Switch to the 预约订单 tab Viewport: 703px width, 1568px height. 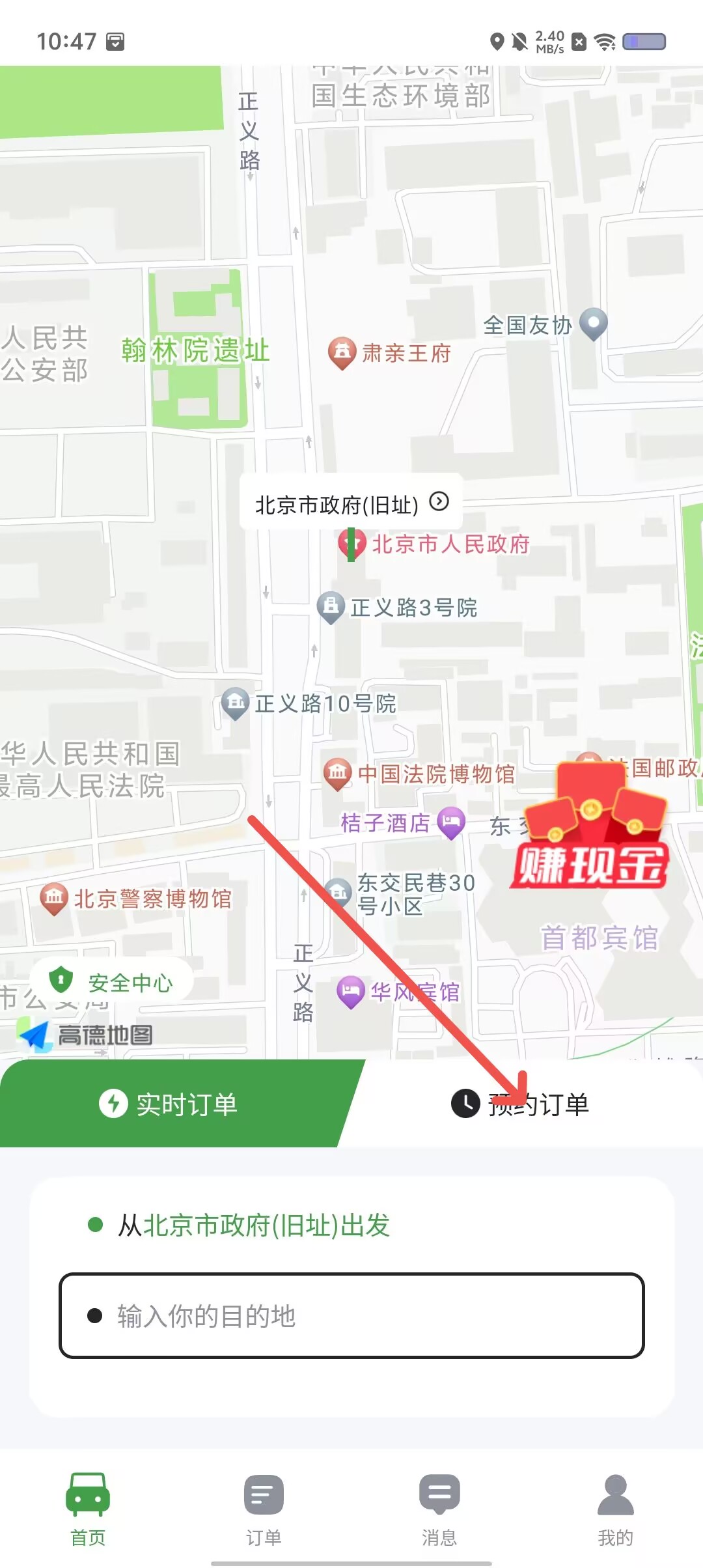pyautogui.click(x=521, y=1104)
